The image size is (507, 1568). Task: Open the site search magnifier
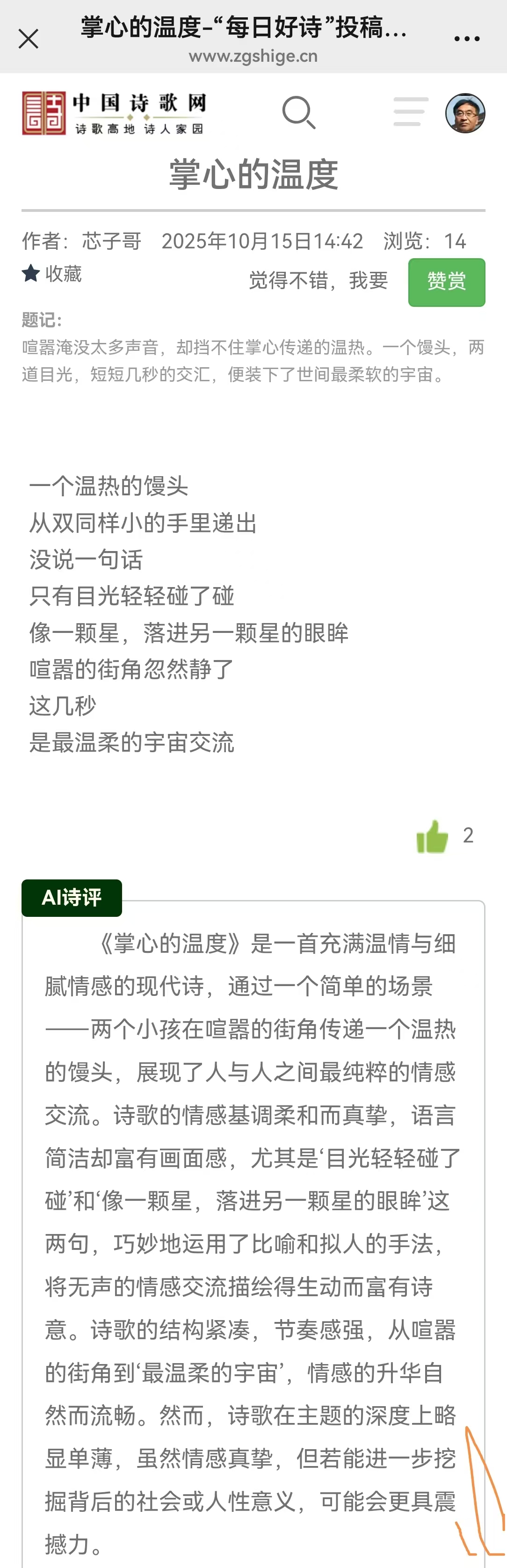point(299,113)
